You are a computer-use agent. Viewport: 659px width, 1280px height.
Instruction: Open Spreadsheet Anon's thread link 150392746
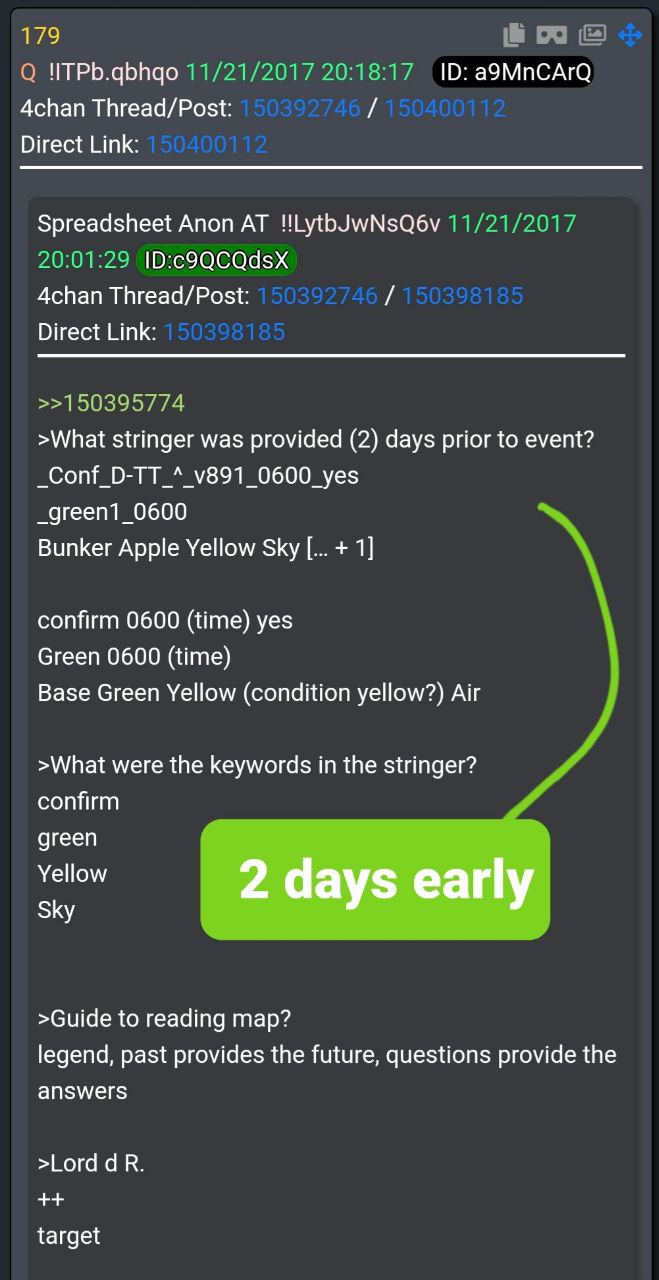click(317, 296)
